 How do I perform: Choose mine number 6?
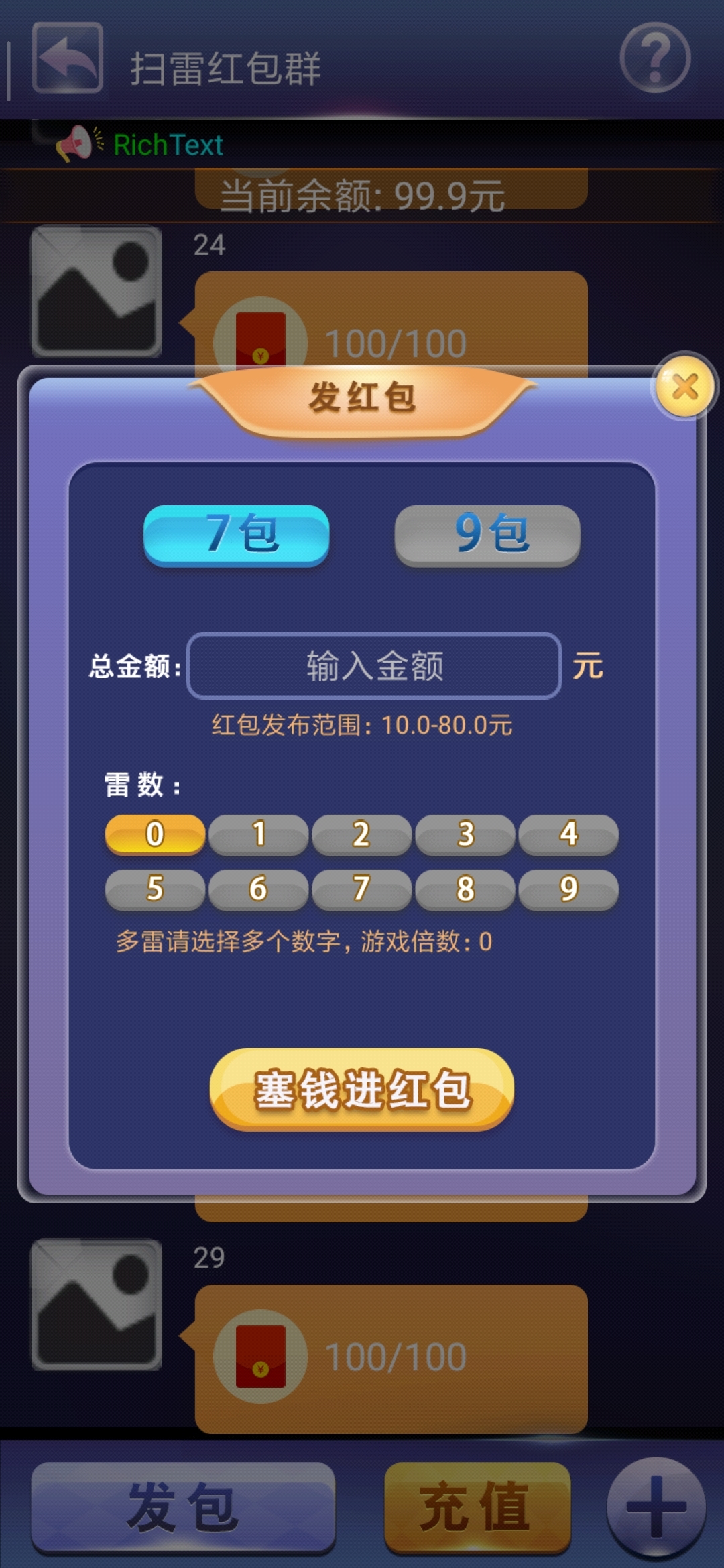pyautogui.click(x=258, y=889)
